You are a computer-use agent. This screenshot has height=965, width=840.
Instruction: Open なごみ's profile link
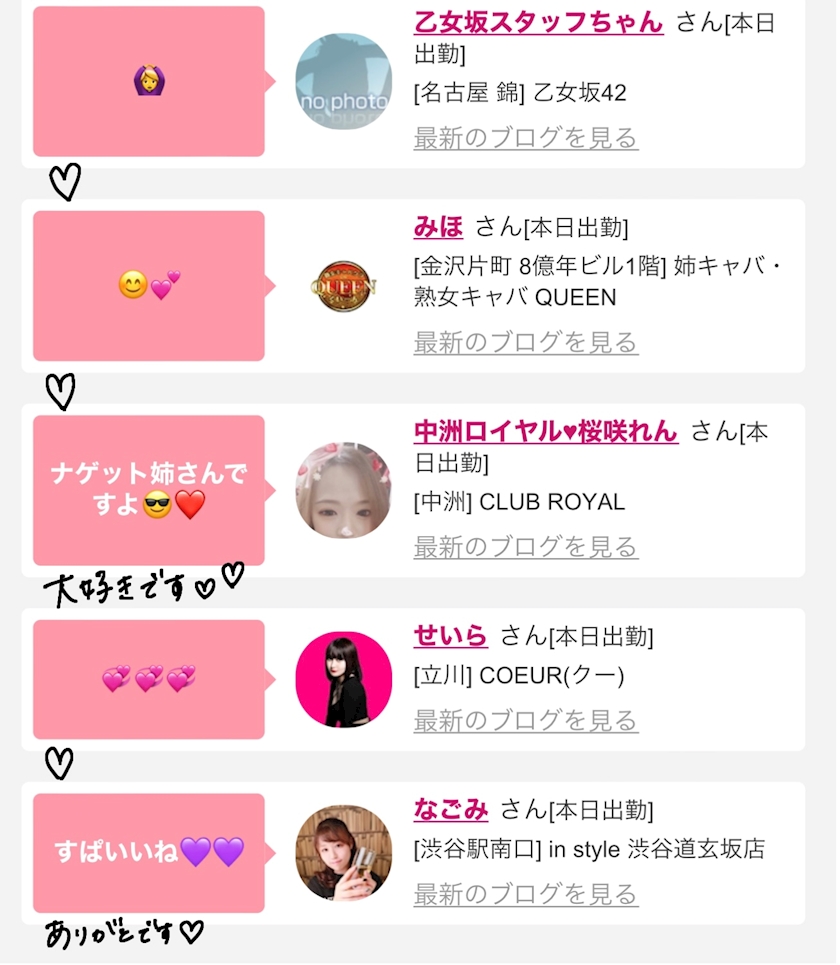point(450,809)
